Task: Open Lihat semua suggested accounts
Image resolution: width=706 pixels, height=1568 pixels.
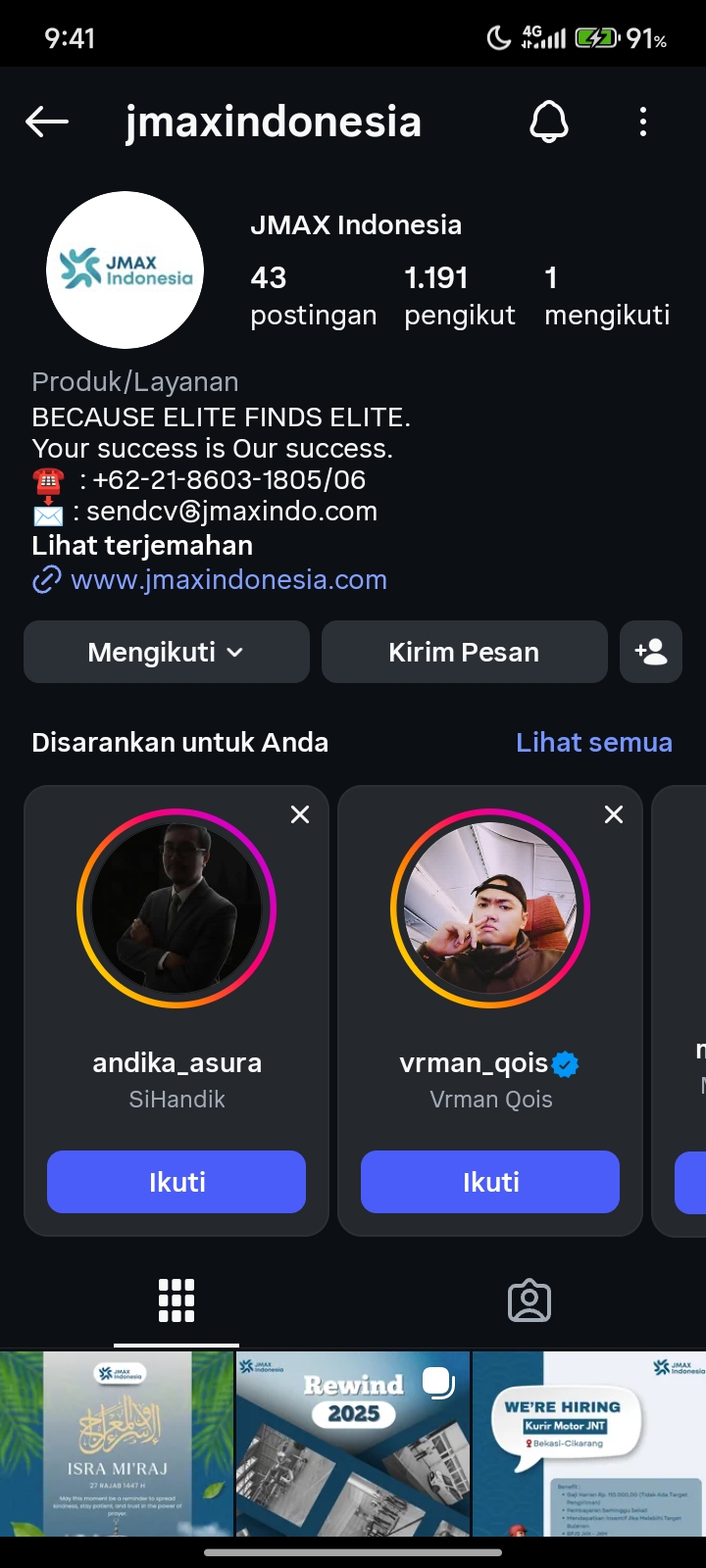Action: point(594,743)
